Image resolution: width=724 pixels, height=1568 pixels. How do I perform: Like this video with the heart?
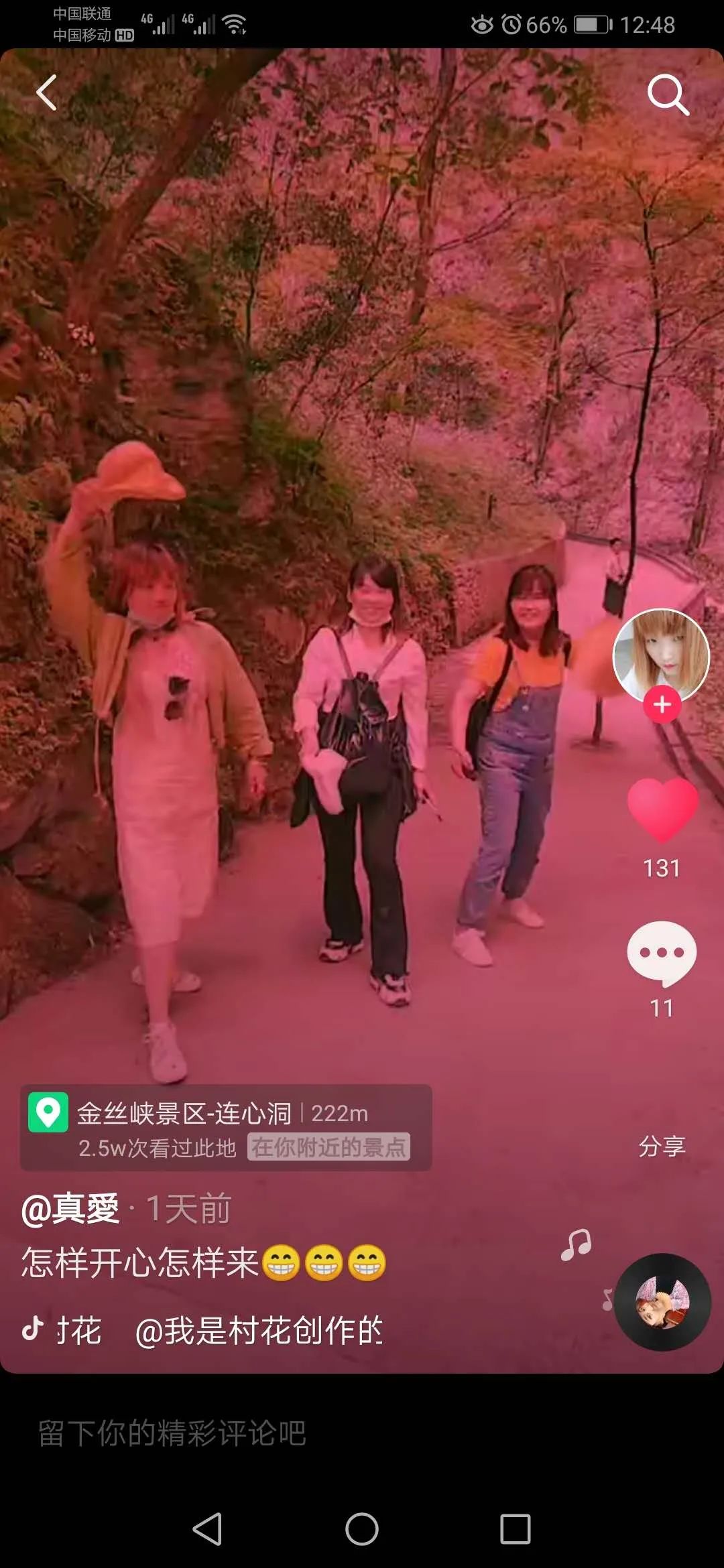662,811
